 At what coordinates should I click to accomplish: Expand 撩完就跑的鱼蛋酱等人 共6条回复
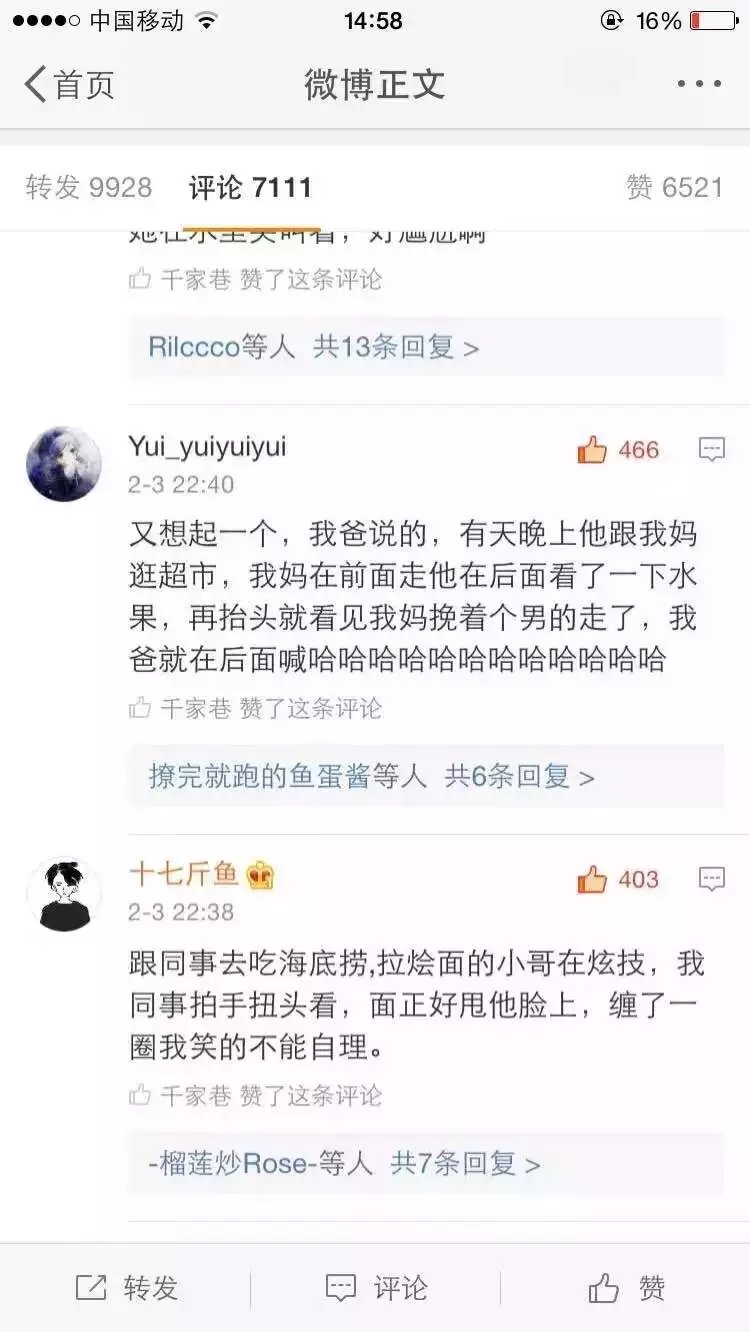point(426,776)
